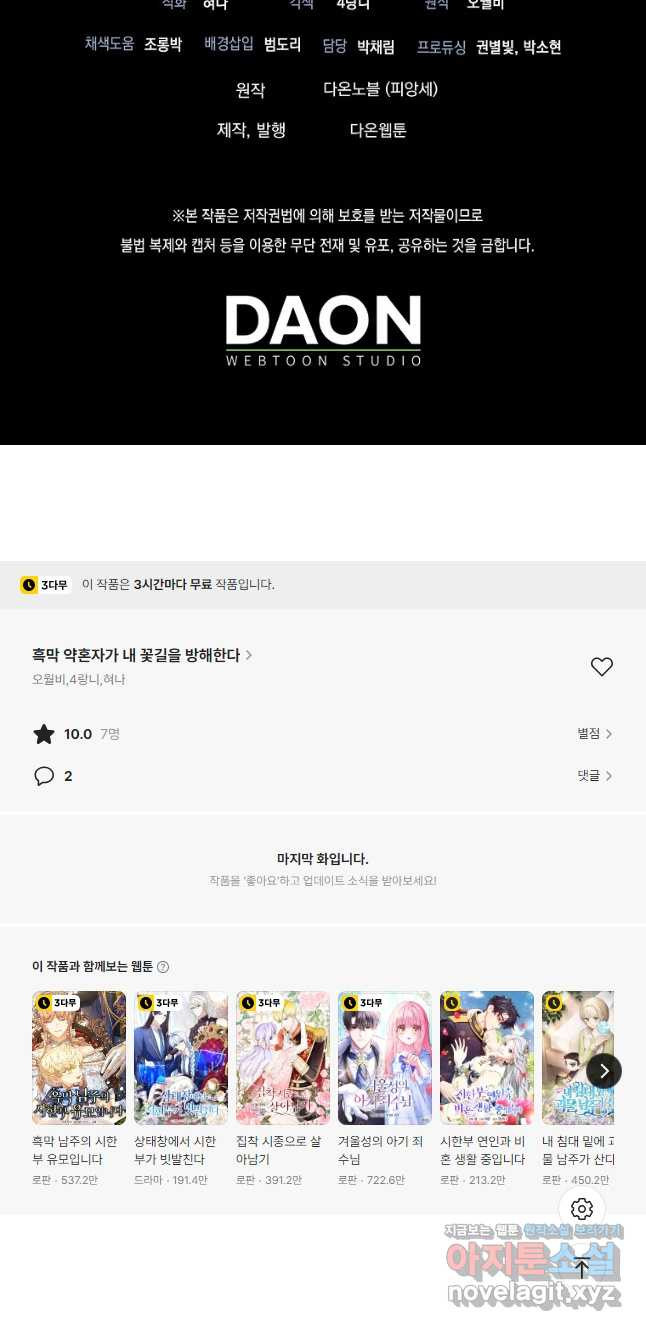Show the next recommended webtoons with the arrow
Image resolution: width=646 pixels, height=1331 pixels.
coord(604,1071)
